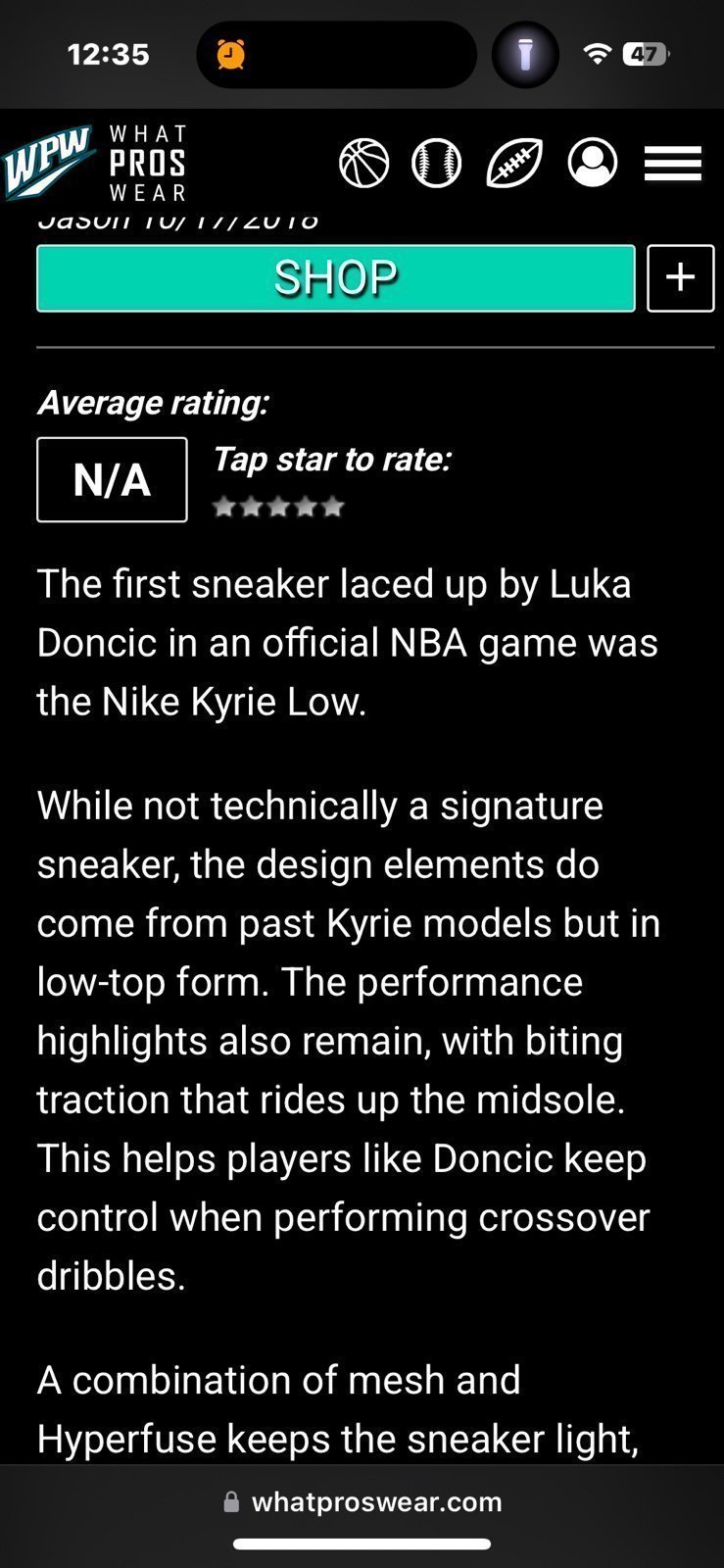
Task: Tap the whatproswear.com address bar
Action: point(362,1502)
